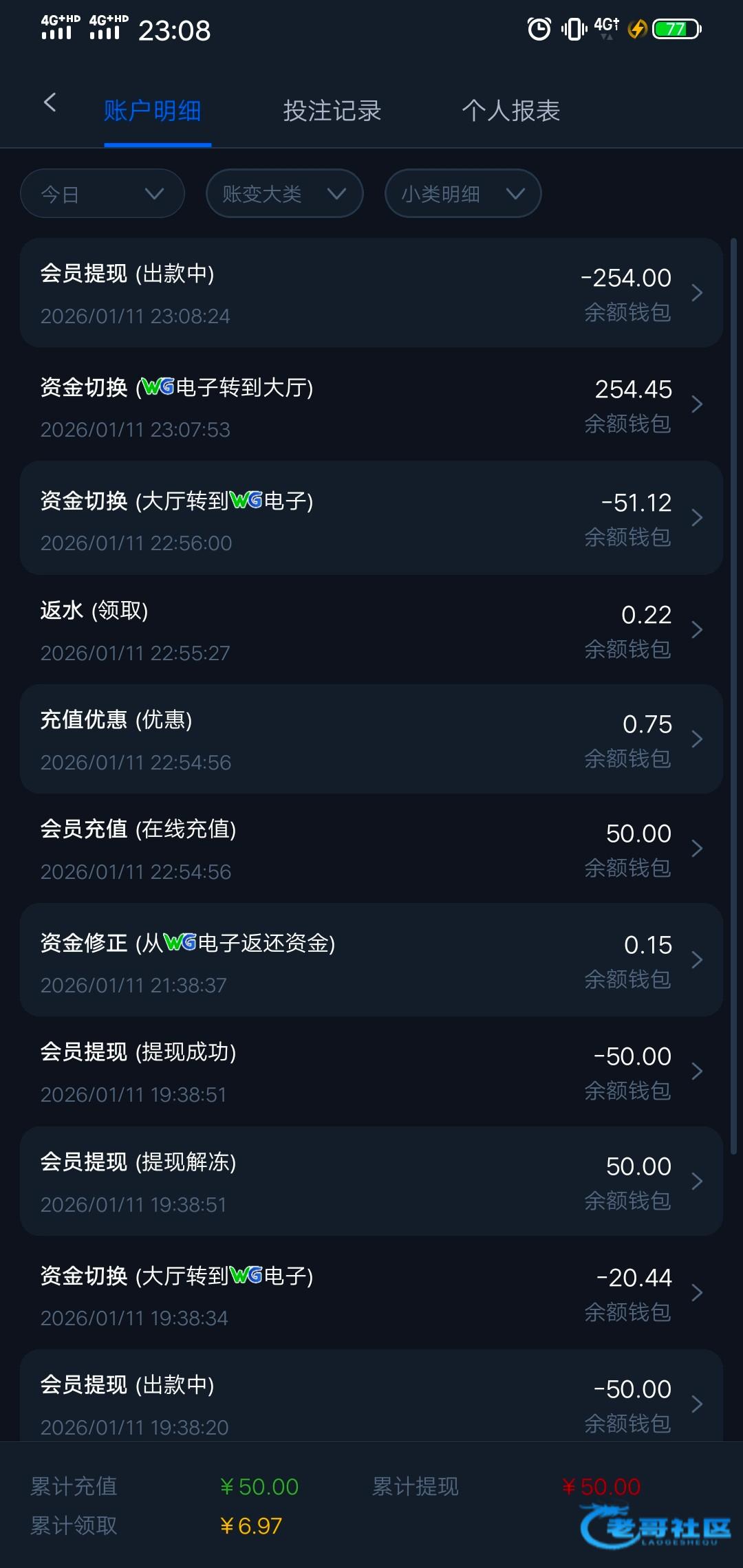Go back using the top-left arrow

tap(50, 103)
